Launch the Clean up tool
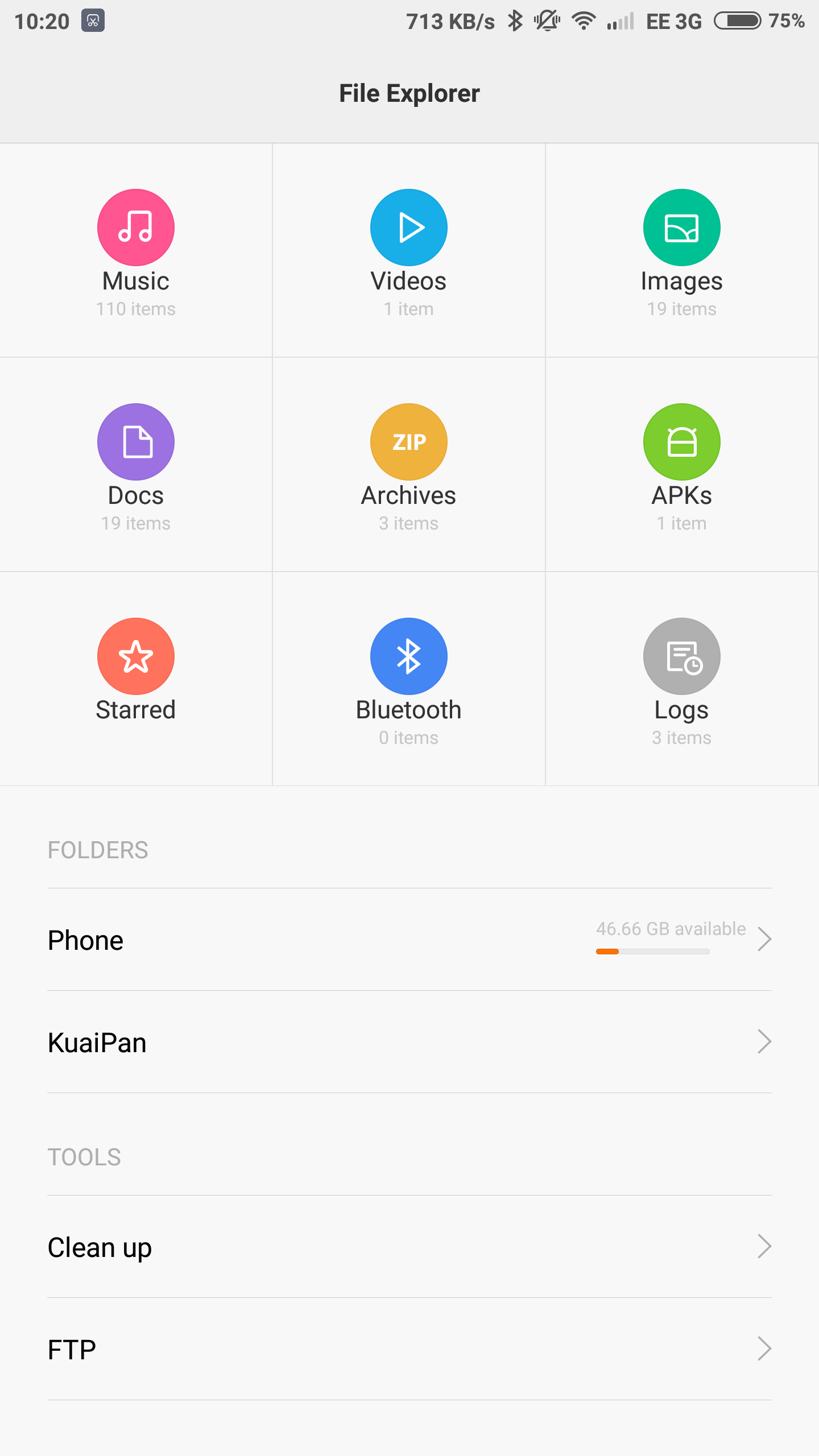The width and height of the screenshot is (819, 1456). click(x=409, y=1247)
